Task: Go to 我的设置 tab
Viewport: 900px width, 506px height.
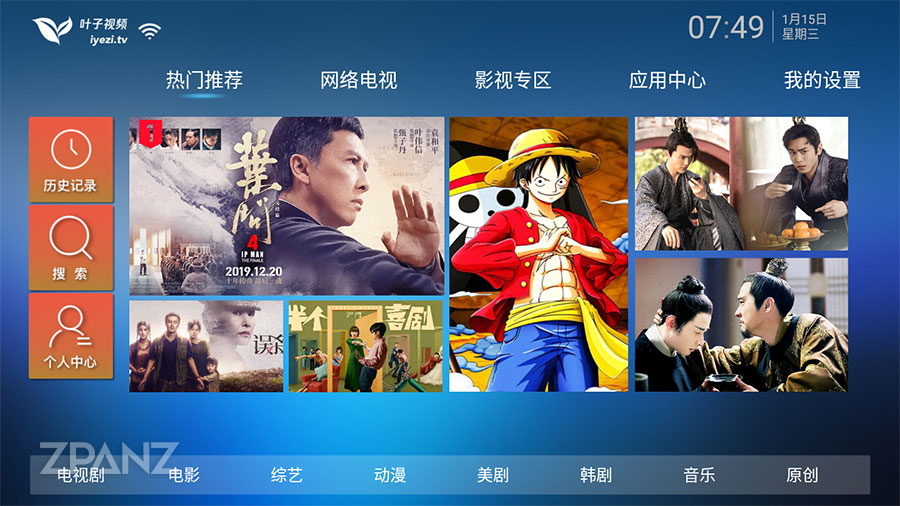Action: tap(822, 81)
